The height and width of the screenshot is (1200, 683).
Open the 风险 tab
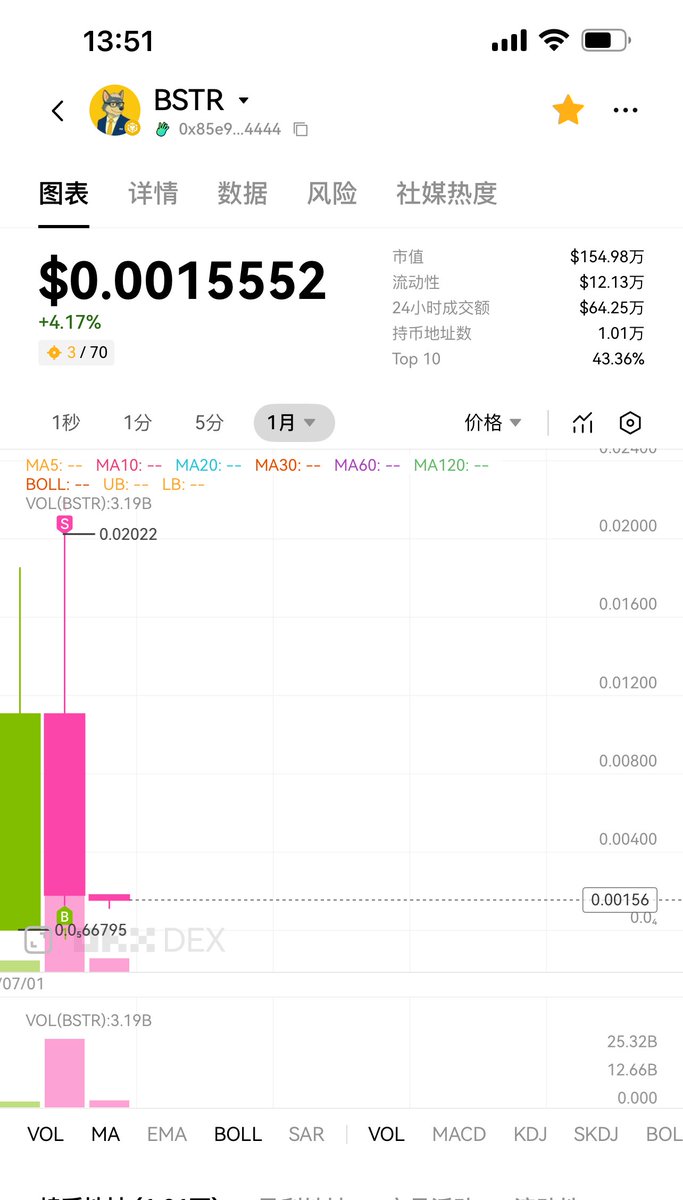pos(331,193)
